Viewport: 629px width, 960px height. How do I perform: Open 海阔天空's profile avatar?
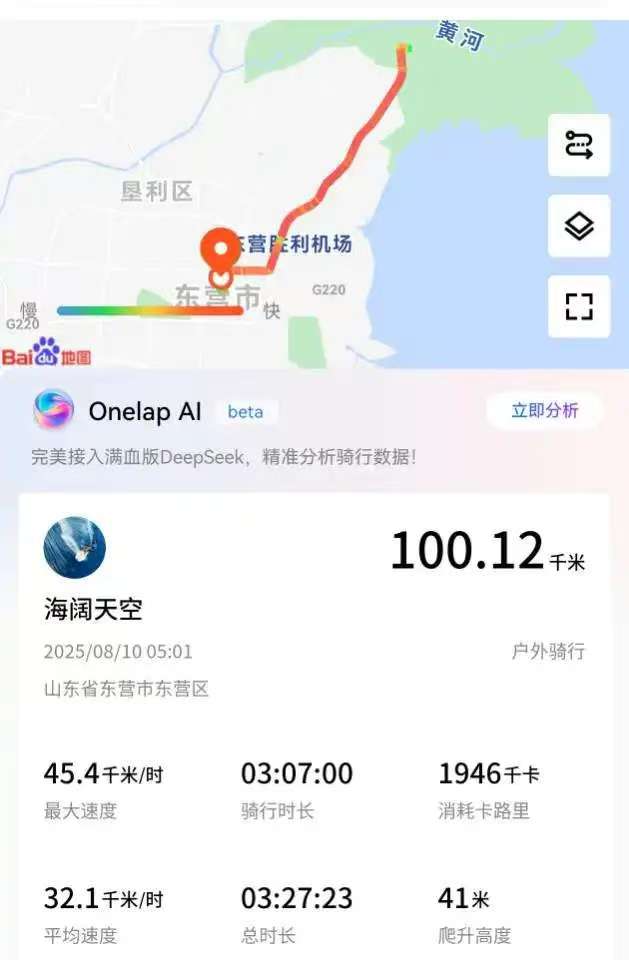pos(75,547)
